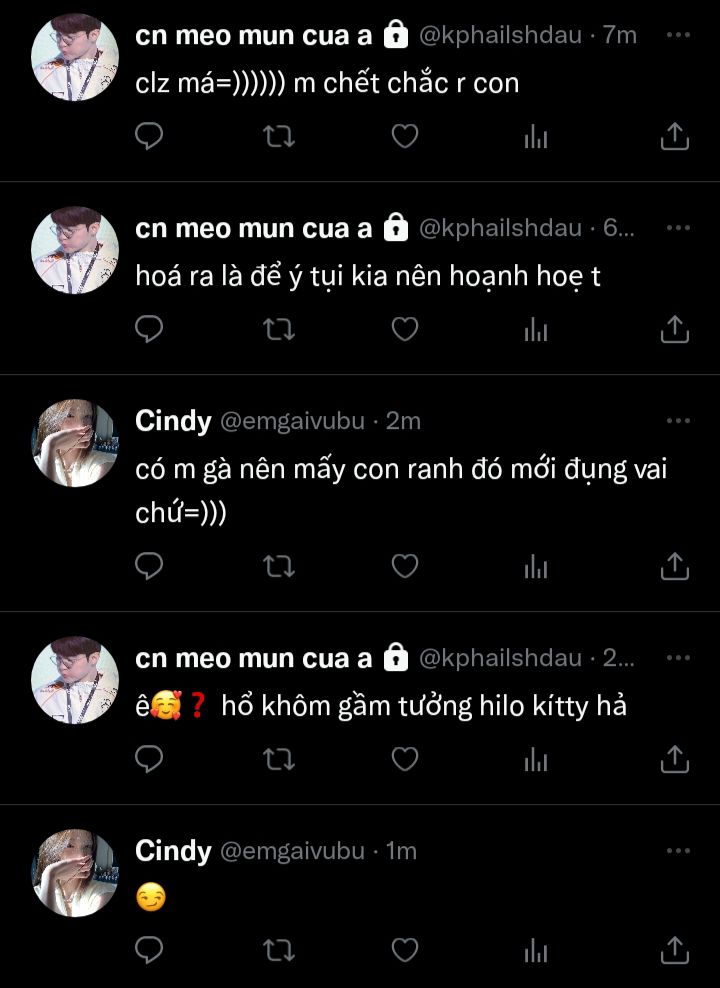This screenshot has height=988, width=720.
Task: Share the 'hilo kítty' tweet
Action: point(675,760)
